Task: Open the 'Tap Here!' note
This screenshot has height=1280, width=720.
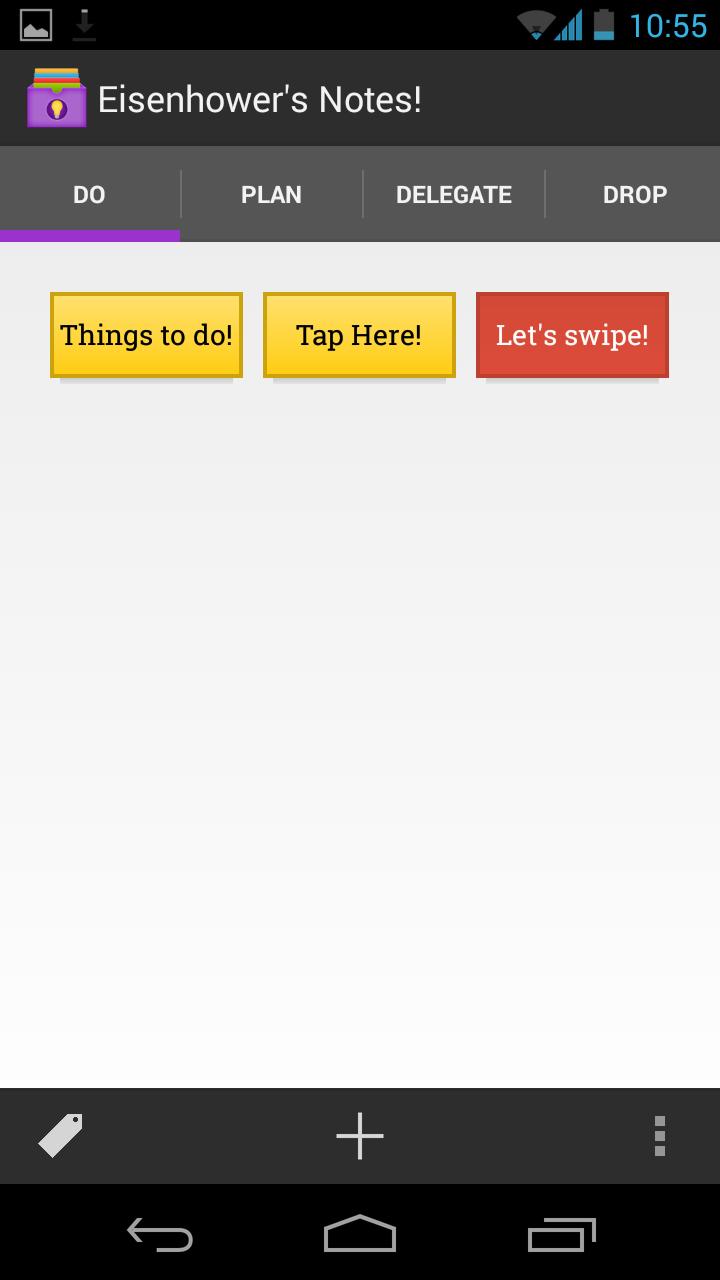Action: point(359,335)
